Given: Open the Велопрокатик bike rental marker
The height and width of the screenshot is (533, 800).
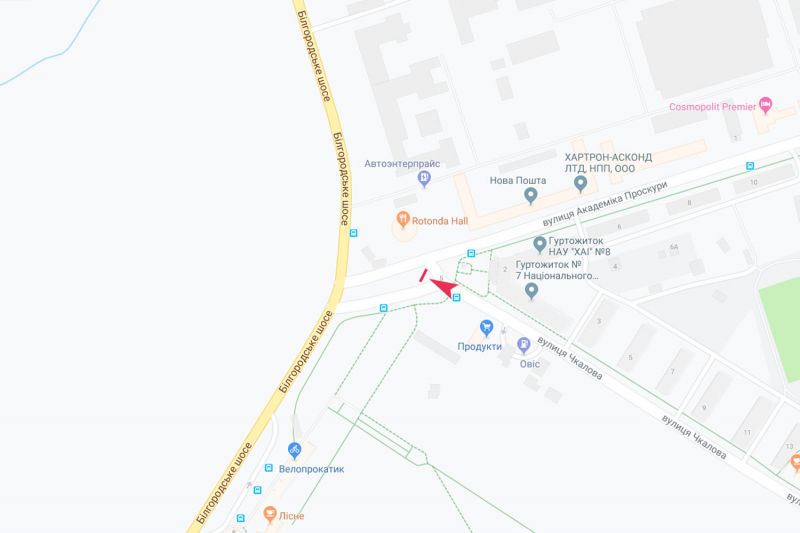Looking at the screenshot, I should [x=294, y=449].
